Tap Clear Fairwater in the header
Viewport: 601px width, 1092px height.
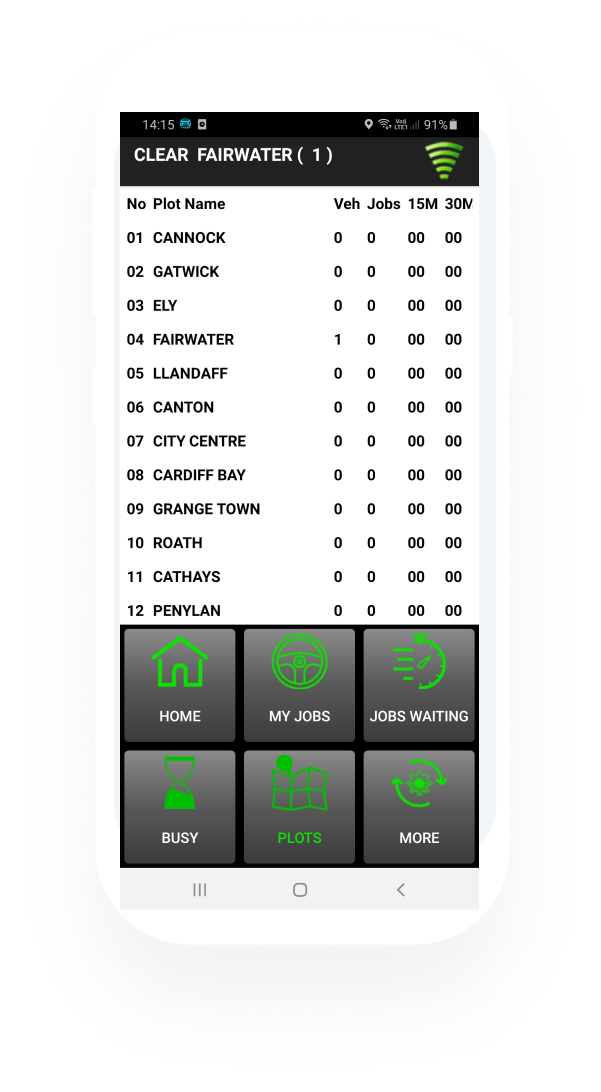point(233,155)
